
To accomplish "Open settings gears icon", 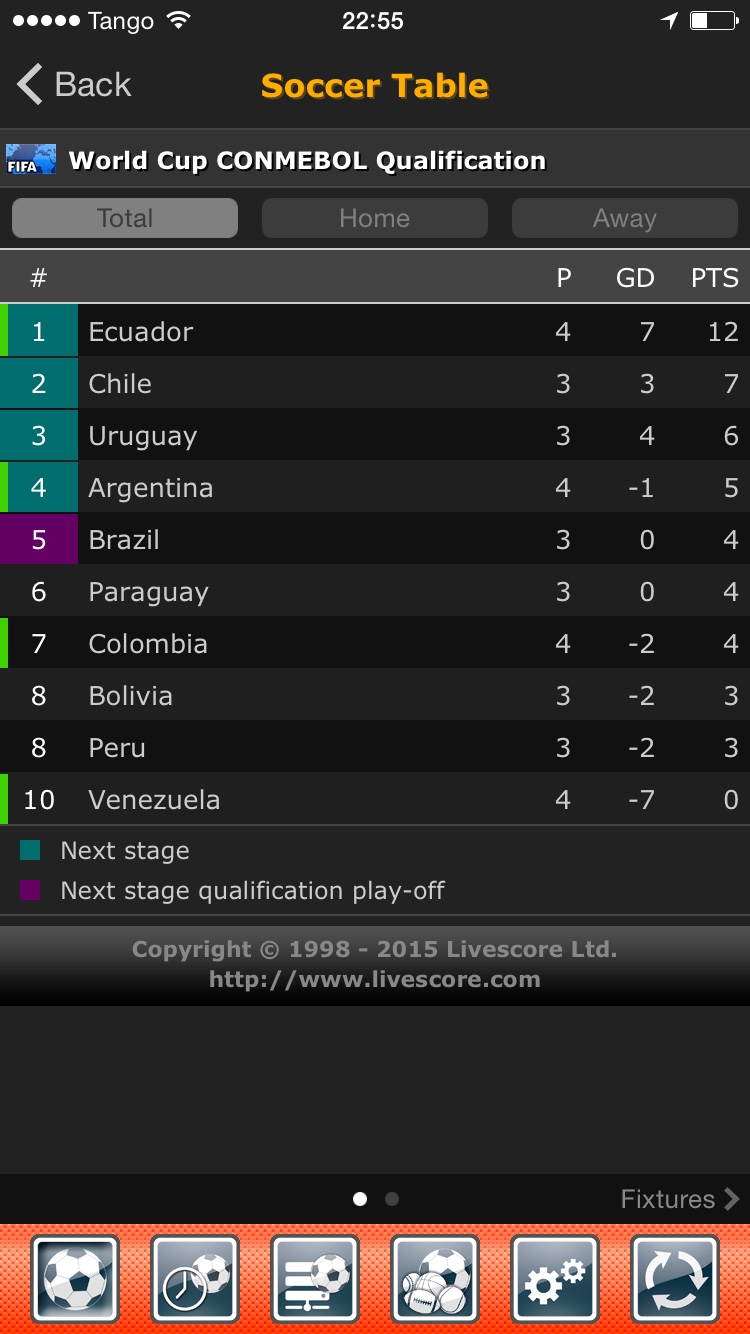I will 555,1278.
